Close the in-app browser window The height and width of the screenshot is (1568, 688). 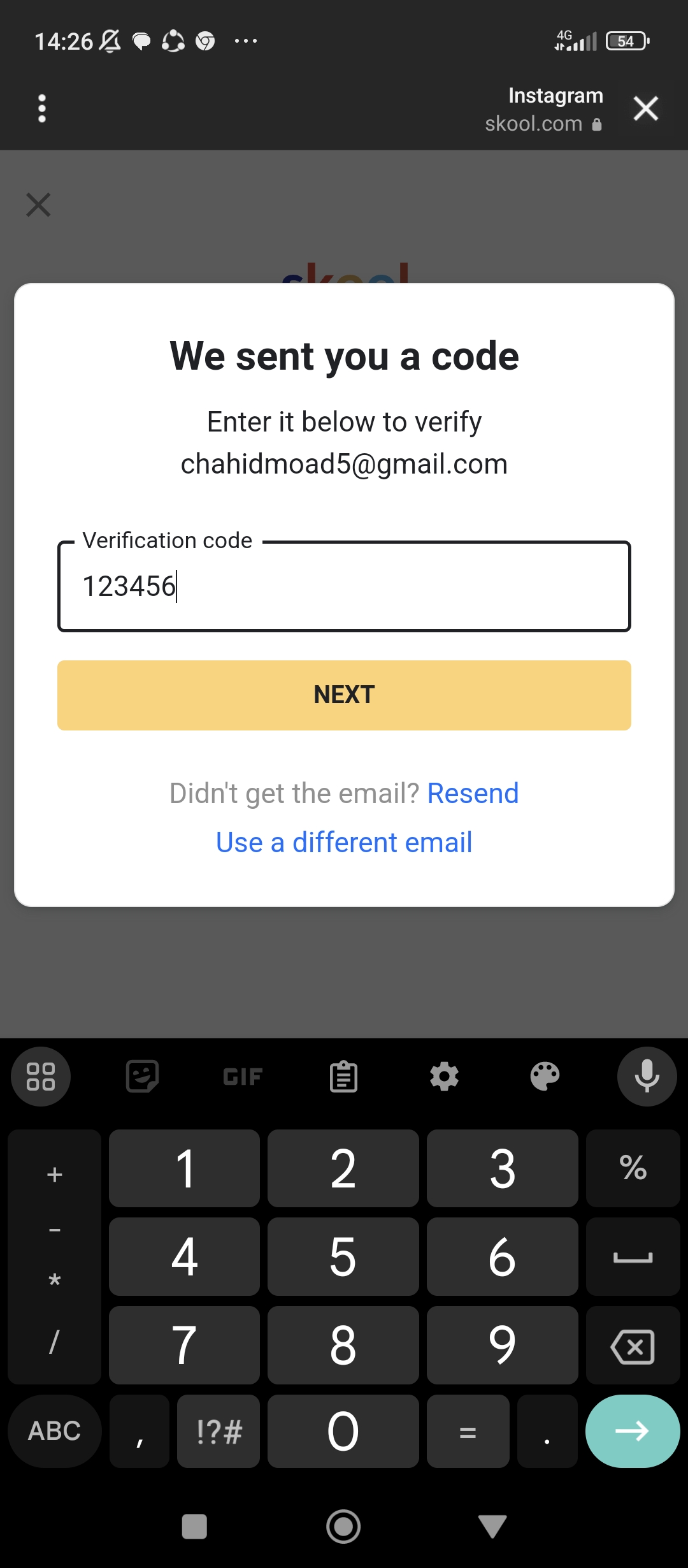(x=645, y=108)
